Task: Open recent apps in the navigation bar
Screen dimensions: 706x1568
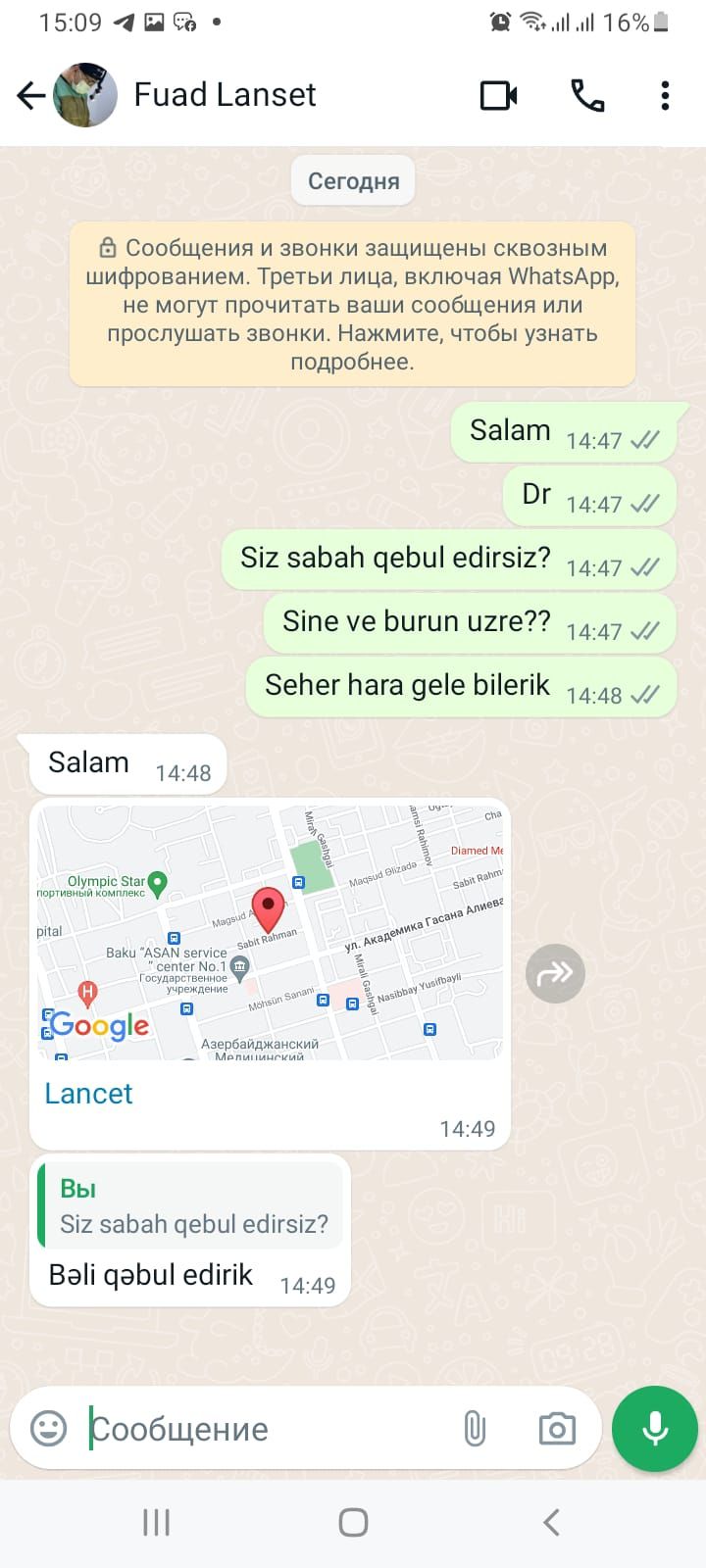Action: [156, 1522]
